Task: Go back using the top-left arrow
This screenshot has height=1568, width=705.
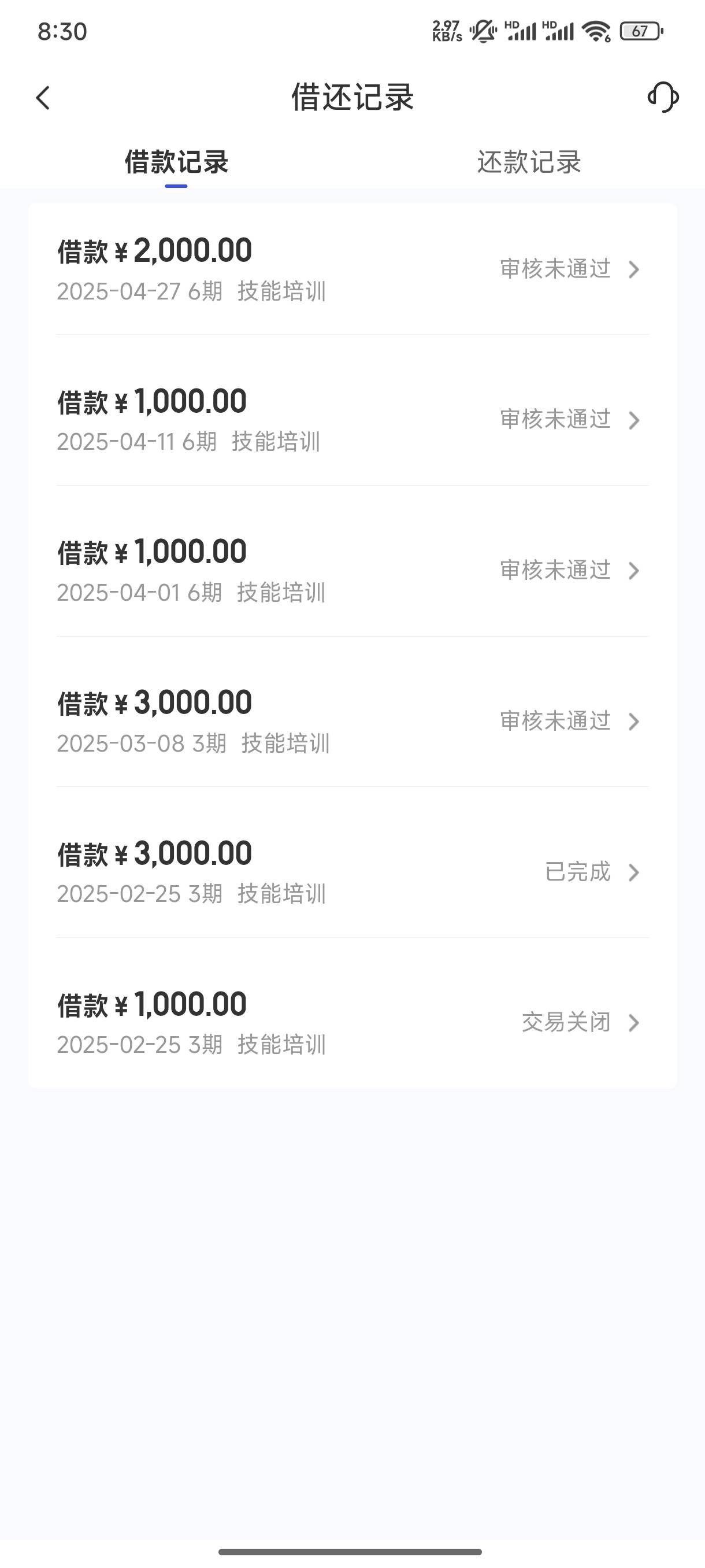Action: click(x=43, y=97)
